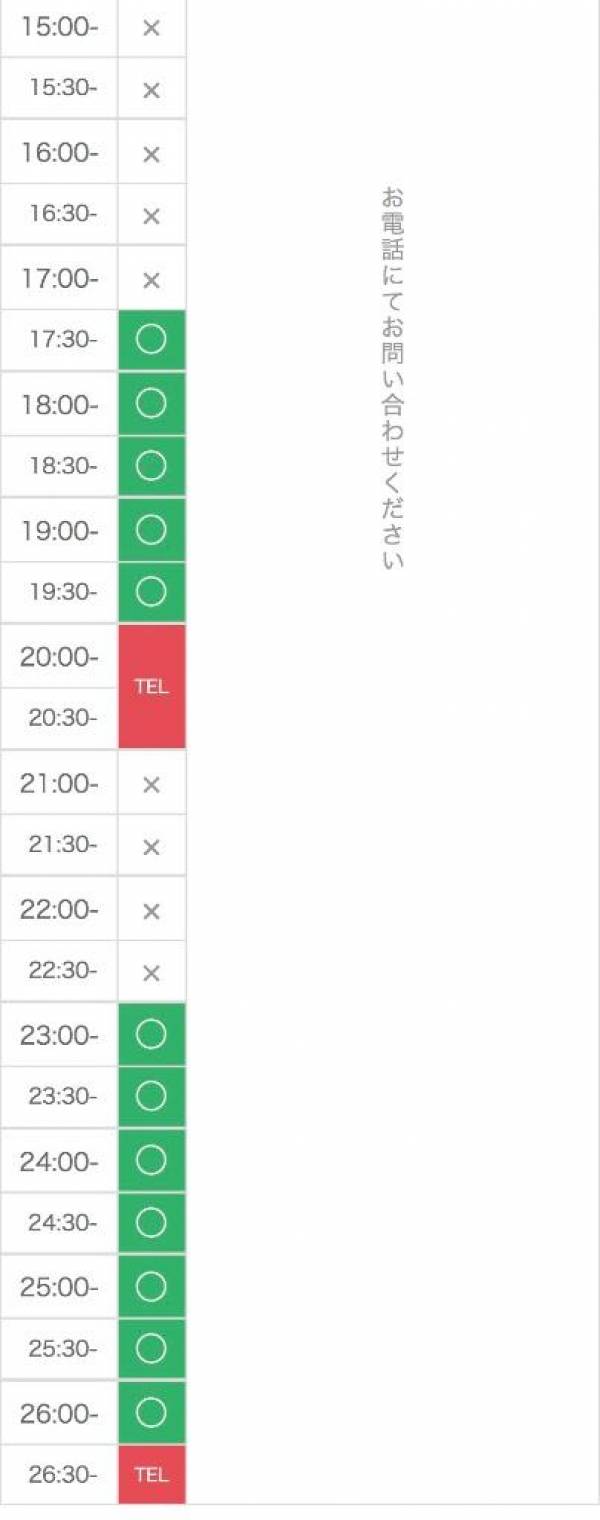600x1520 pixels.
Task: Reserve the 19:00 time slot
Action: [x=151, y=530]
